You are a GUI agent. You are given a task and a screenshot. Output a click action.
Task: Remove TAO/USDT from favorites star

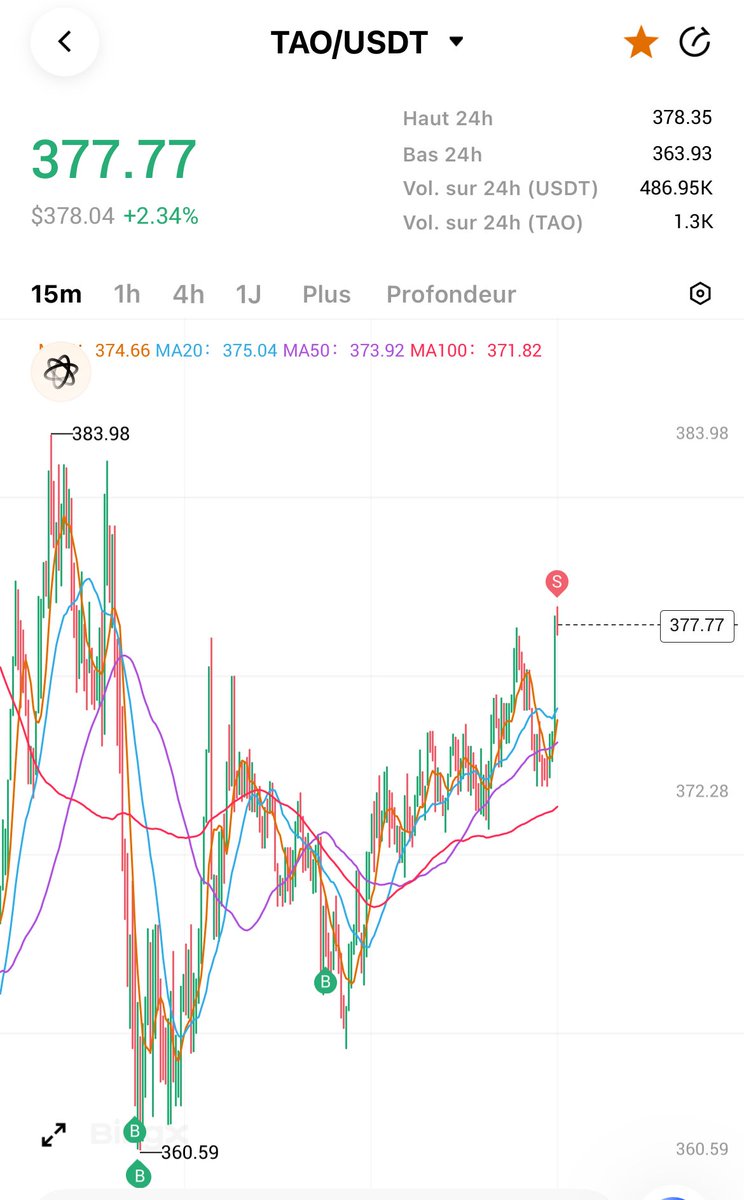coord(641,42)
